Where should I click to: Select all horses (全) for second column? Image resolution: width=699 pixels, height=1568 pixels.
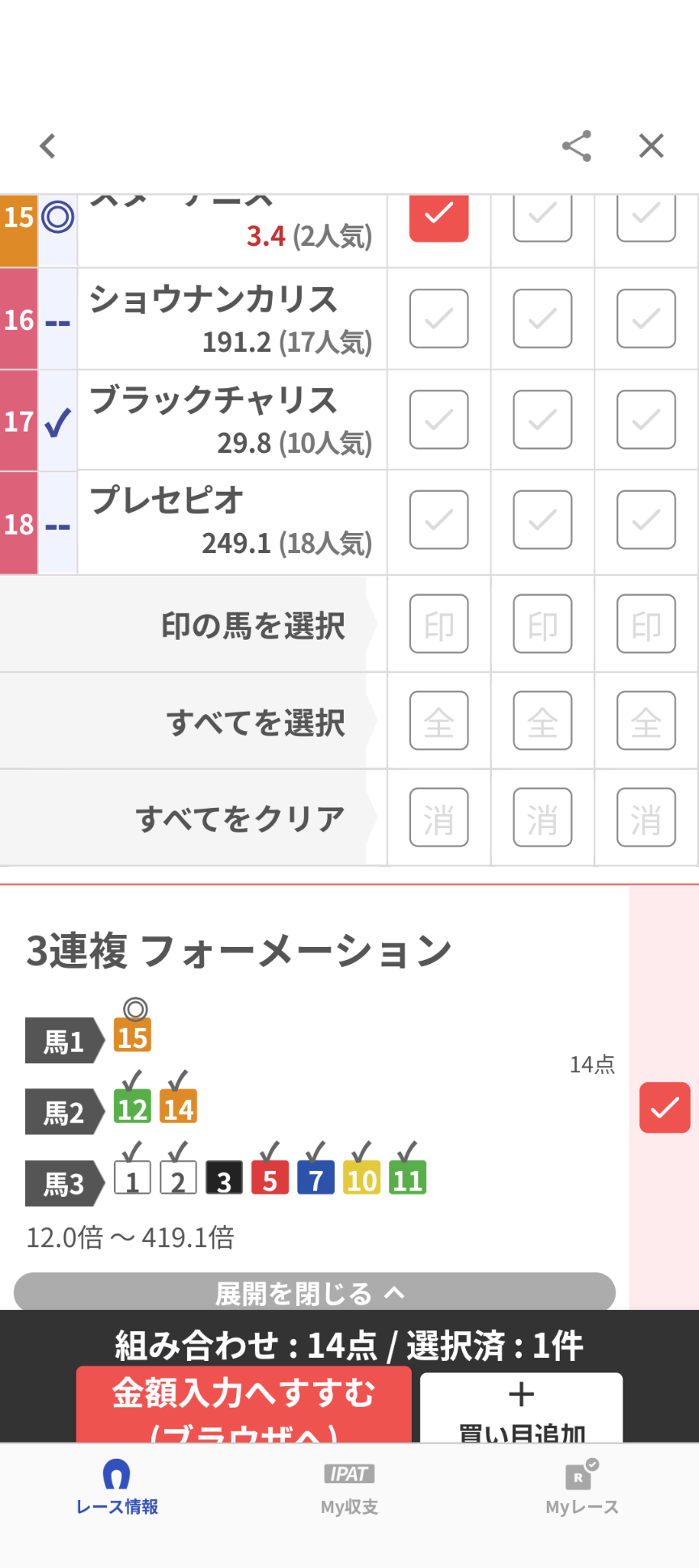[x=542, y=721]
